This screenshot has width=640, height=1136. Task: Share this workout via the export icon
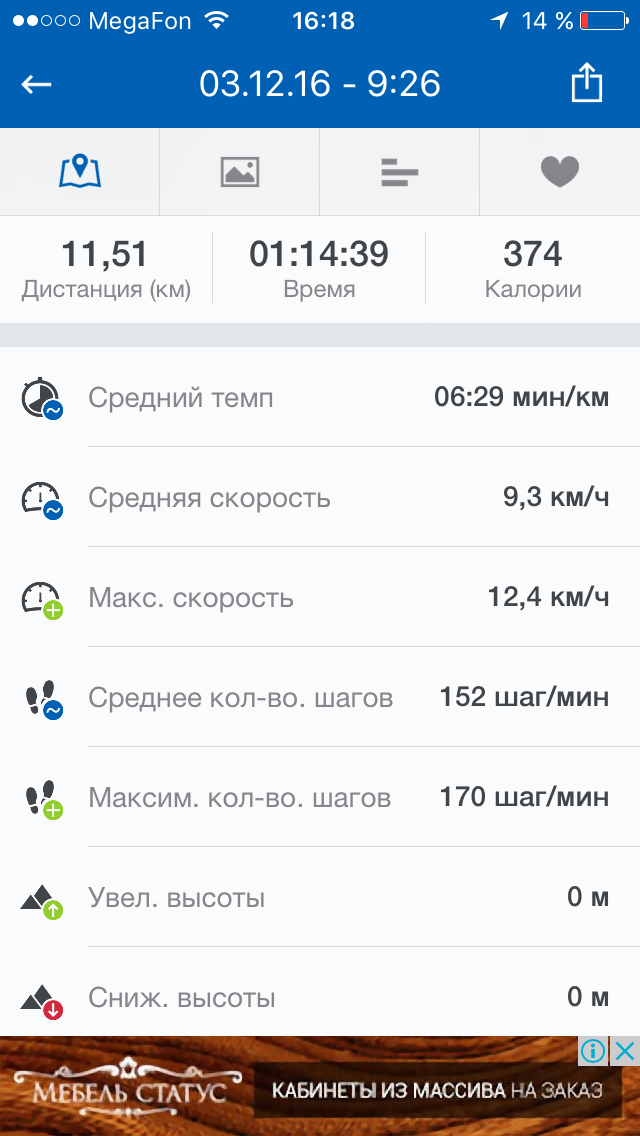(587, 84)
